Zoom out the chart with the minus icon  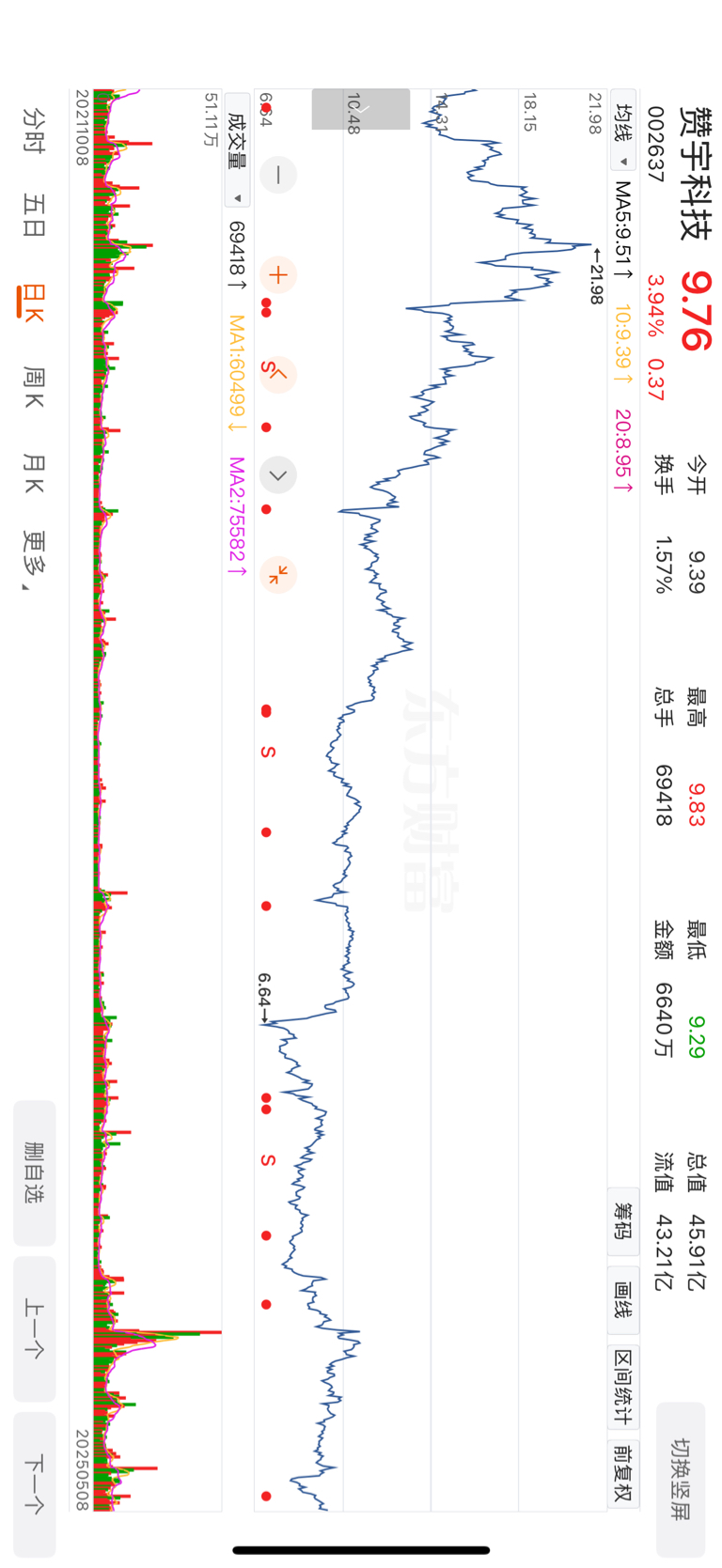point(278,175)
